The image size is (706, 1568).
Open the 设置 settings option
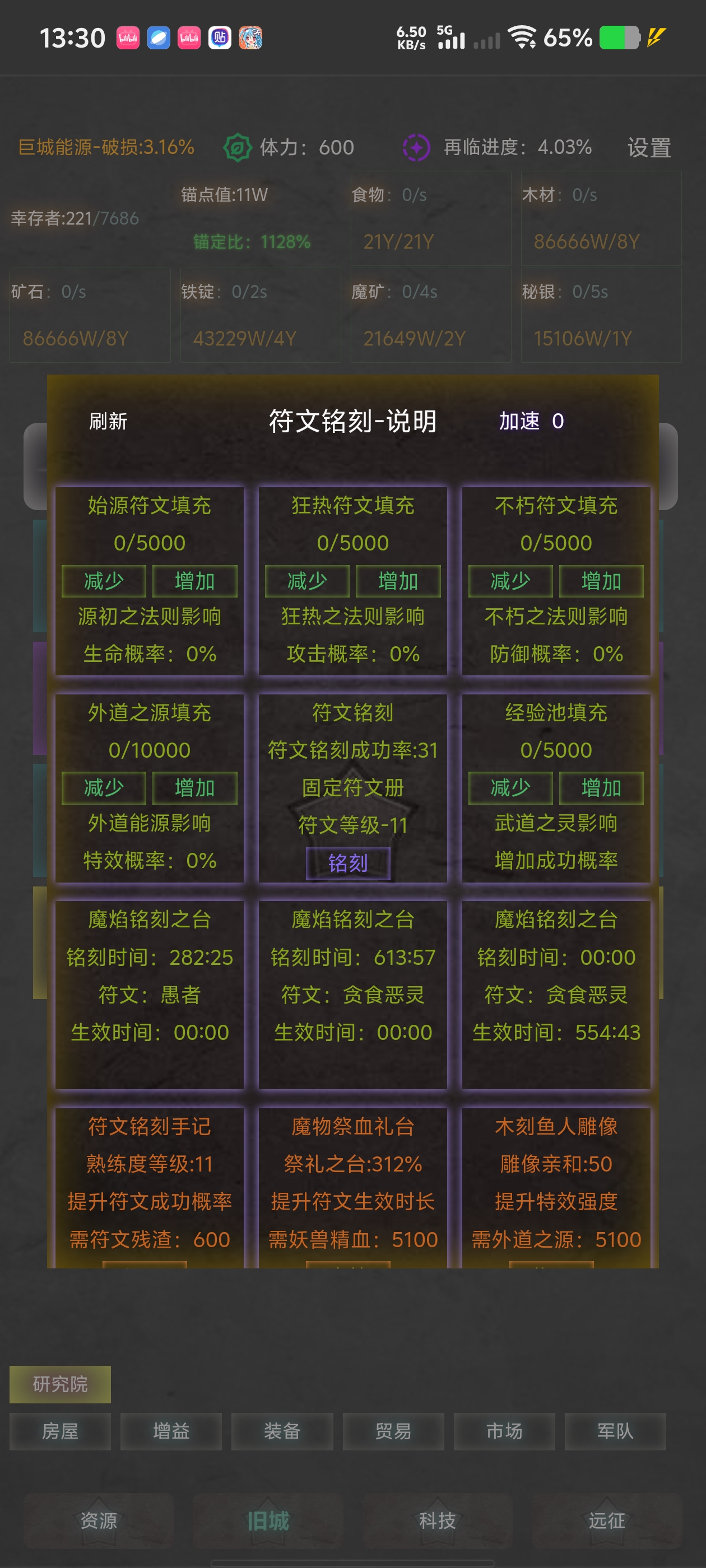tap(648, 148)
